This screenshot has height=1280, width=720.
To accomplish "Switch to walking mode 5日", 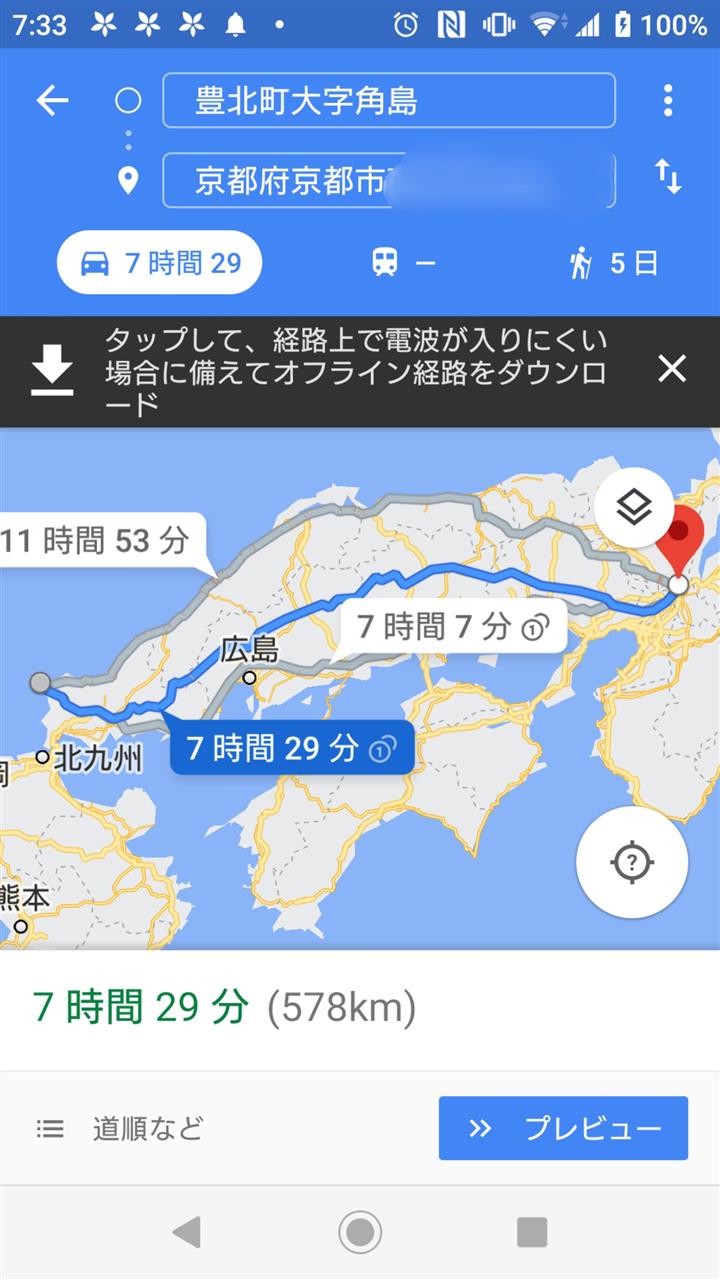I will (x=614, y=263).
